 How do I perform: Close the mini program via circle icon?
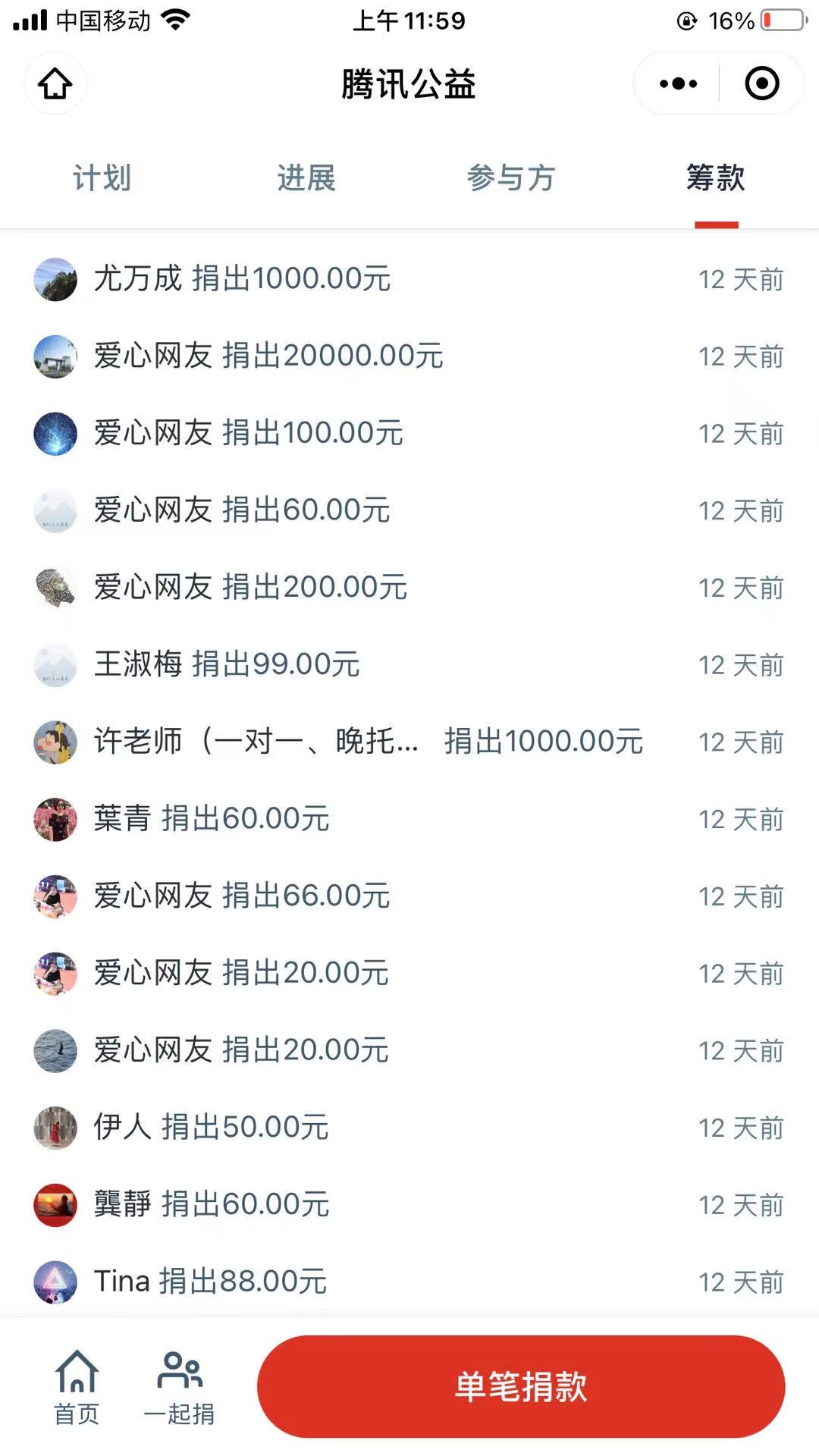(761, 83)
